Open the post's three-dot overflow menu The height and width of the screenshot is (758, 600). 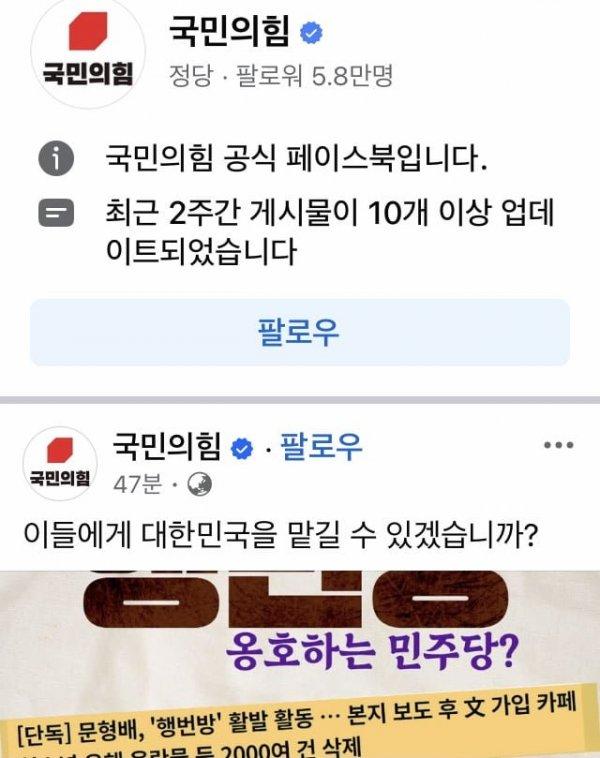(x=557, y=446)
